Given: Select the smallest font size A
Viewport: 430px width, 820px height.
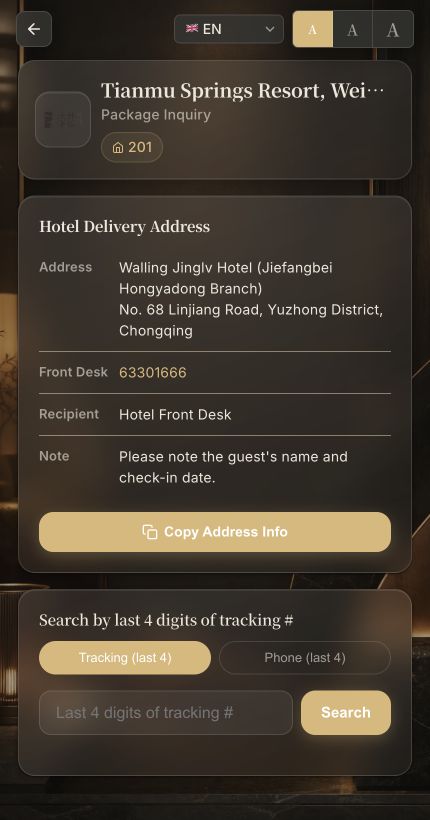Looking at the screenshot, I should point(313,29).
